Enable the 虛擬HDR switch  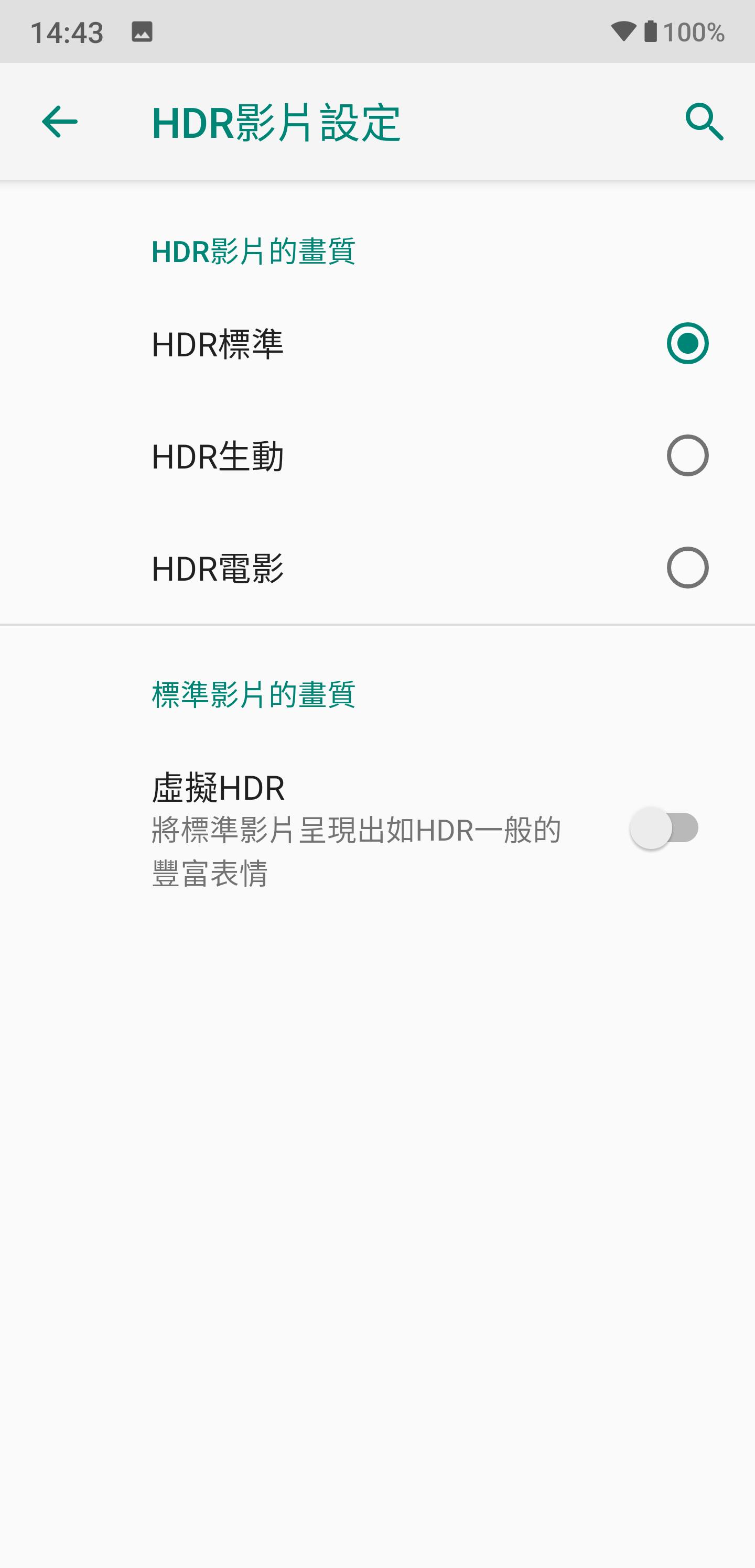pyautogui.click(x=664, y=828)
